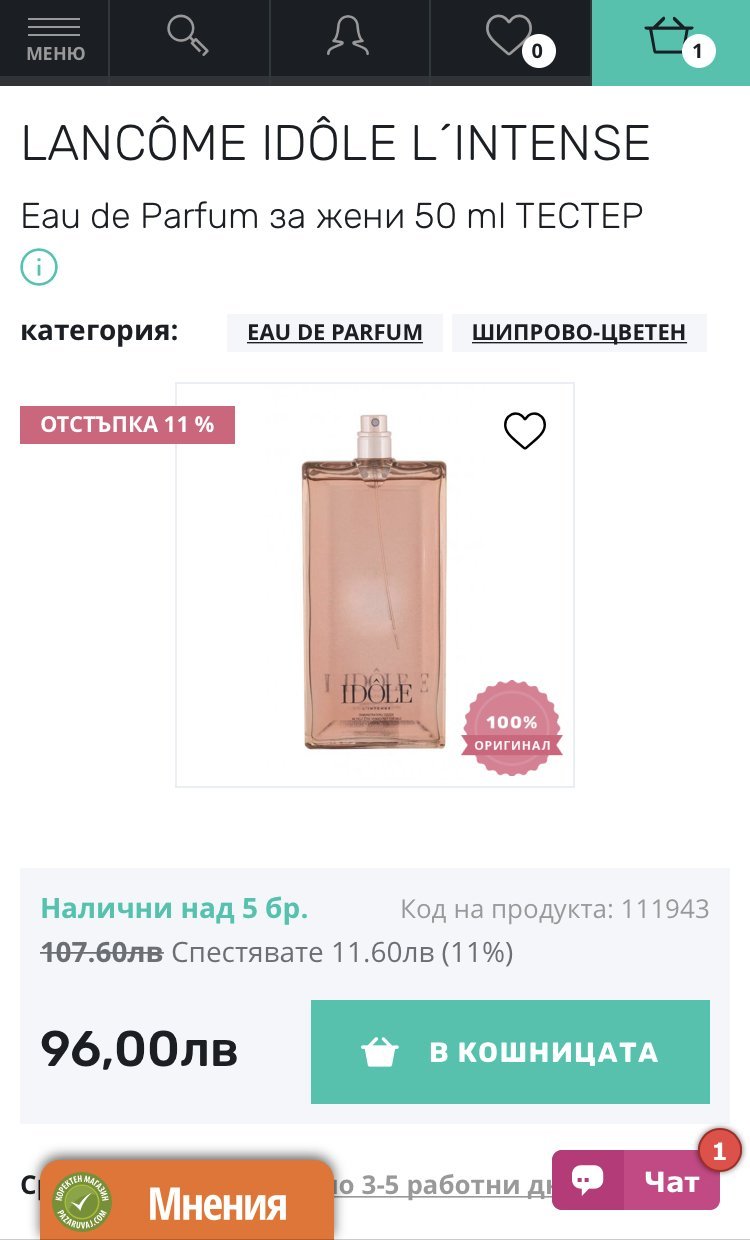Open the МЕНЮ hamburger menu
The width and height of the screenshot is (750, 1240).
click(x=55, y=38)
